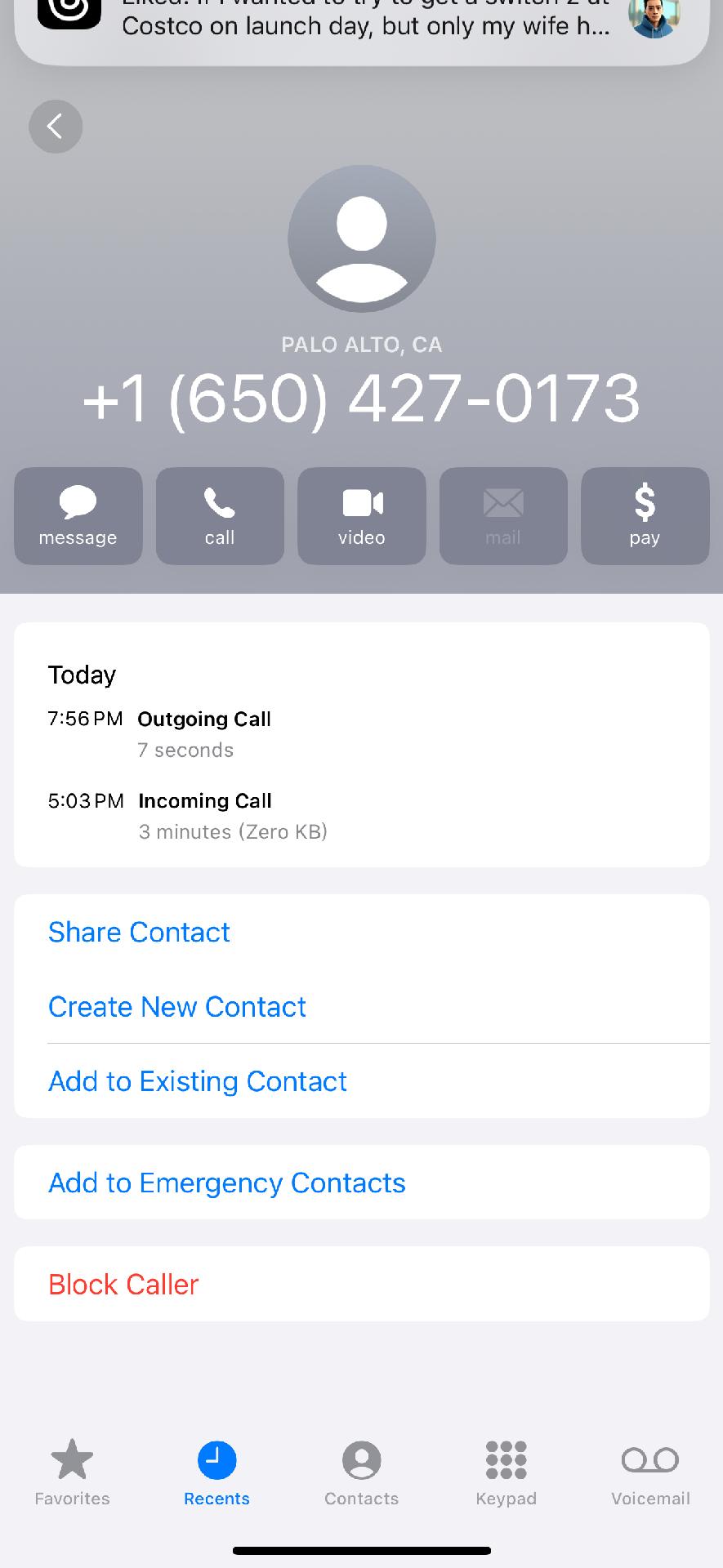Image resolution: width=723 pixels, height=1568 pixels.
Task: Open the notification banner about Costco
Action: pos(362,24)
